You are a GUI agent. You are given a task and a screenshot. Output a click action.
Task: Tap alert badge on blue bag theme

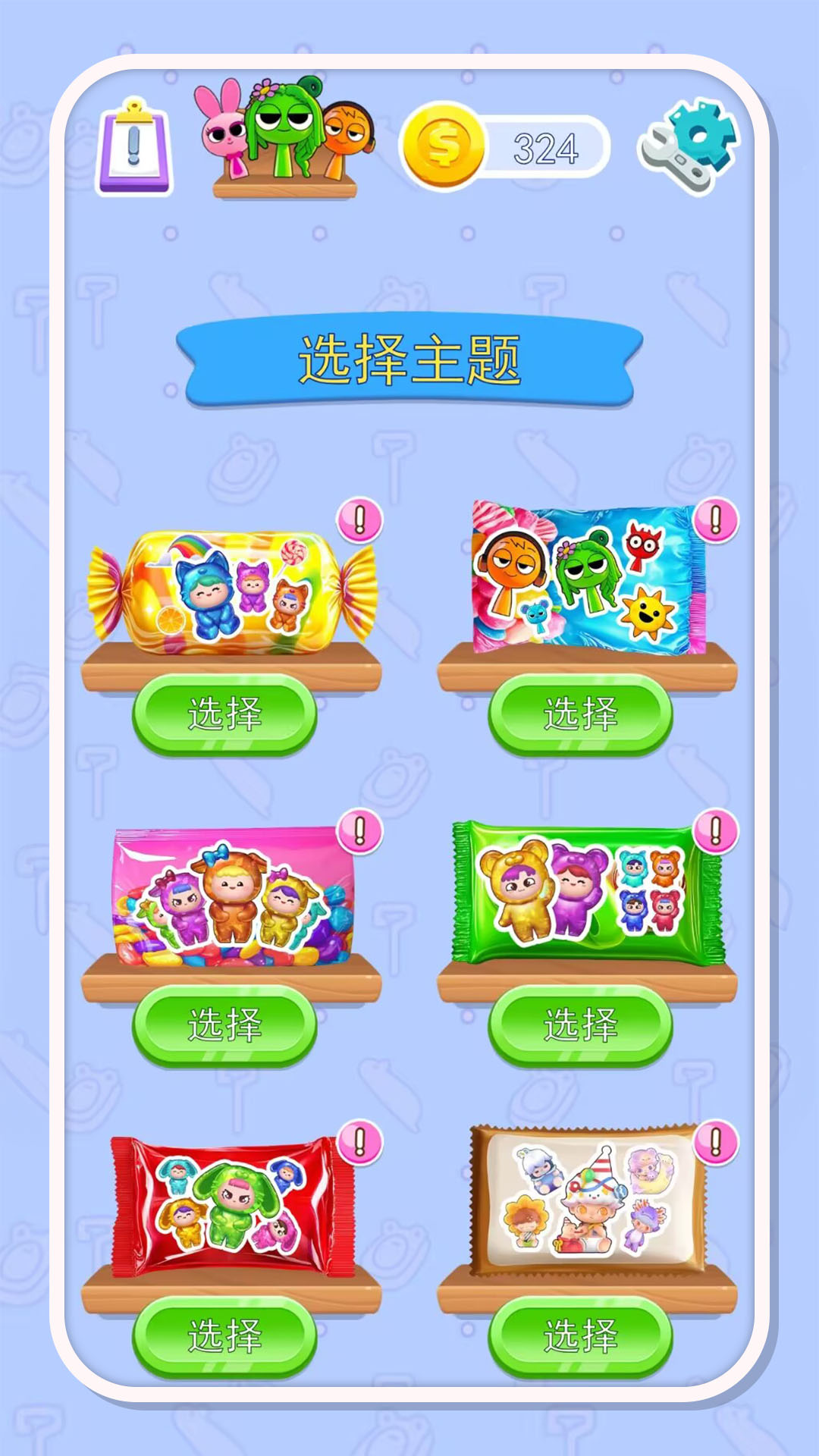[716, 520]
